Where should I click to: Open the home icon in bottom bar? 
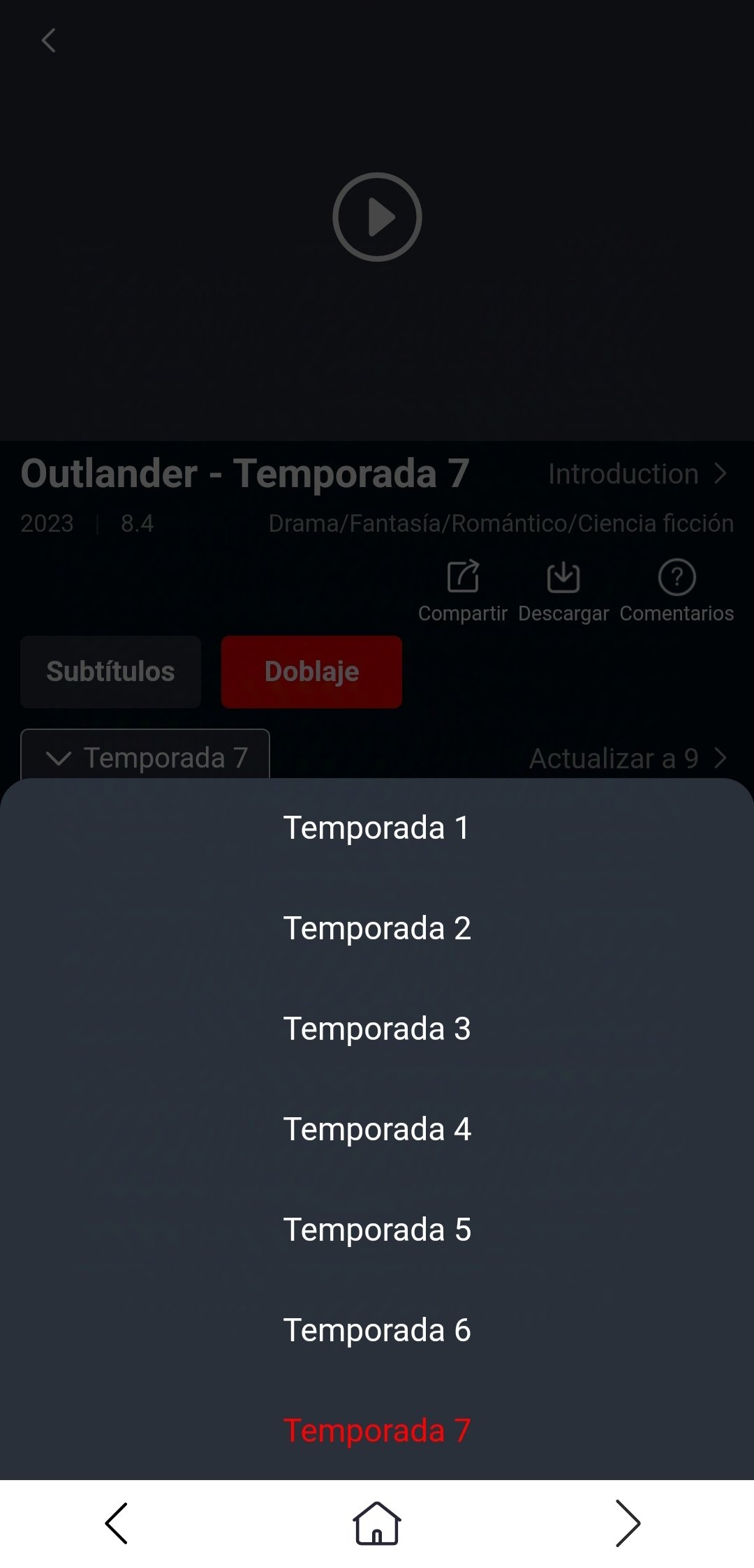click(x=377, y=1523)
